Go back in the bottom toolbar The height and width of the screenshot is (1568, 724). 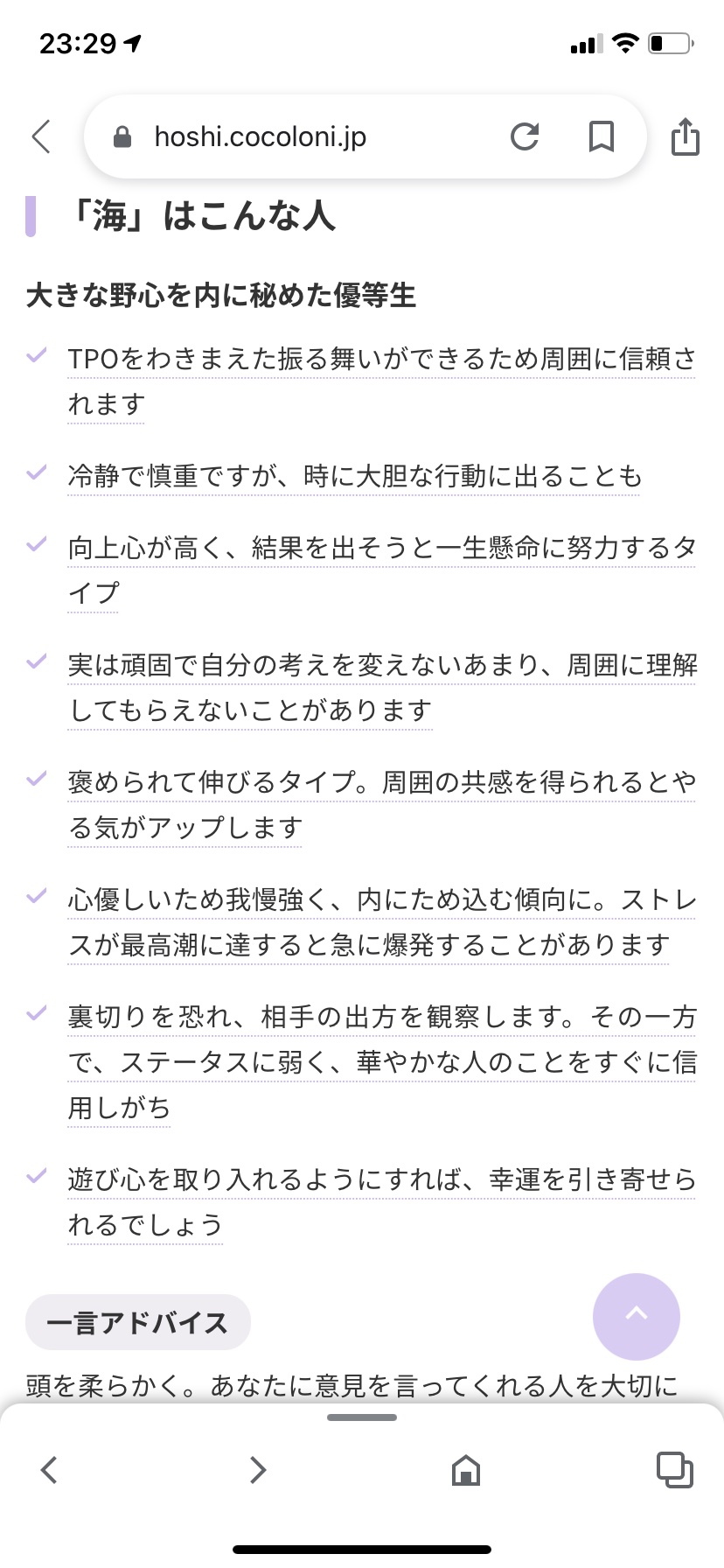pyautogui.click(x=50, y=1469)
